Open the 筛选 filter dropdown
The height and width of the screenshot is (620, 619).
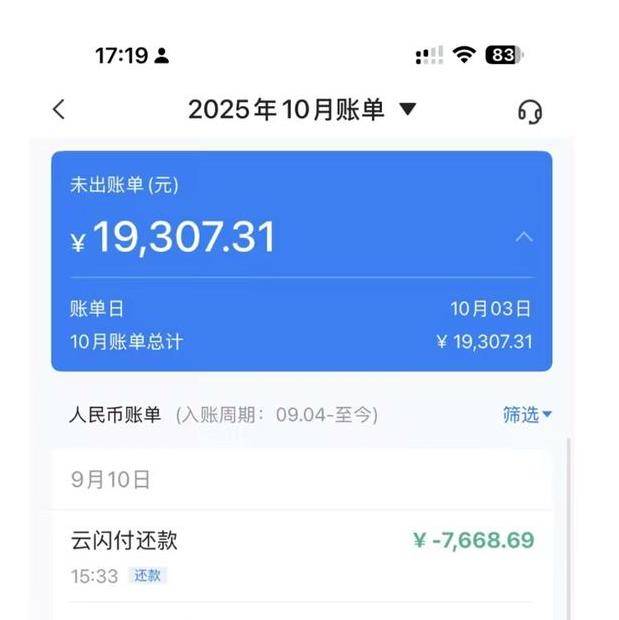(527, 415)
